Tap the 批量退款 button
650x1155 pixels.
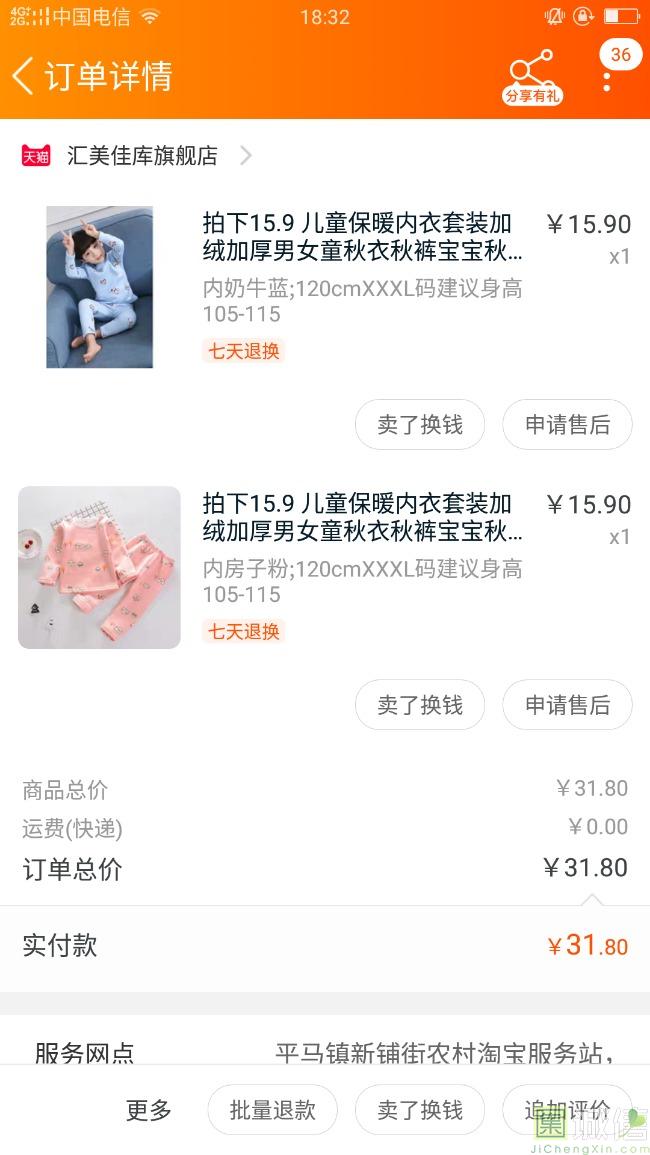(272, 1110)
